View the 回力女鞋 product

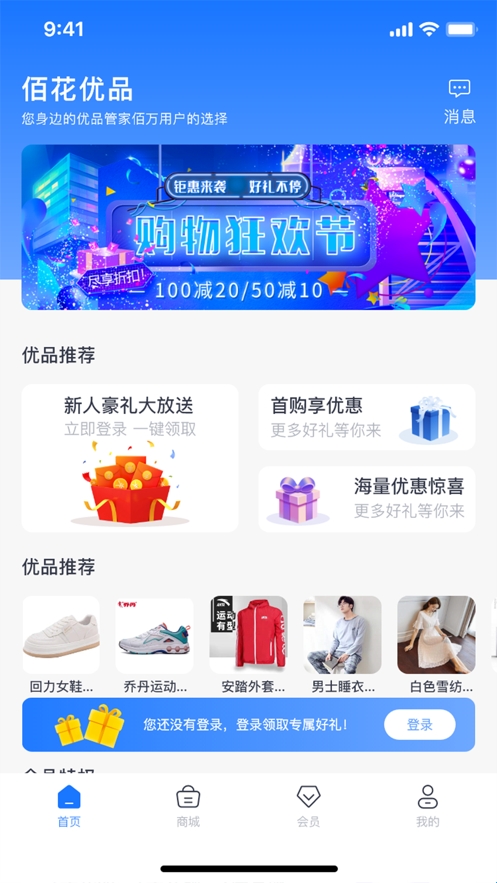click(61, 645)
